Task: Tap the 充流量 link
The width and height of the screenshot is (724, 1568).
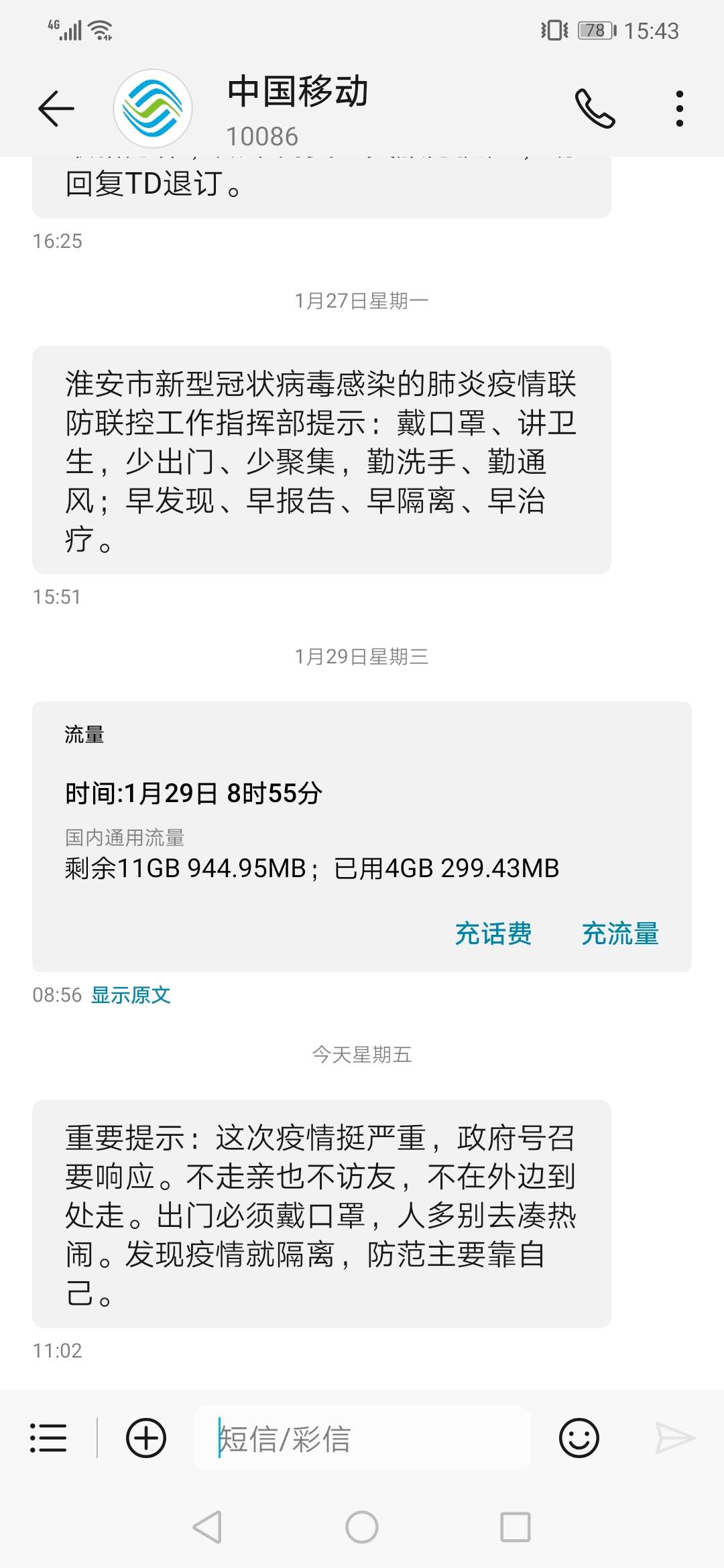Action: pos(620,933)
